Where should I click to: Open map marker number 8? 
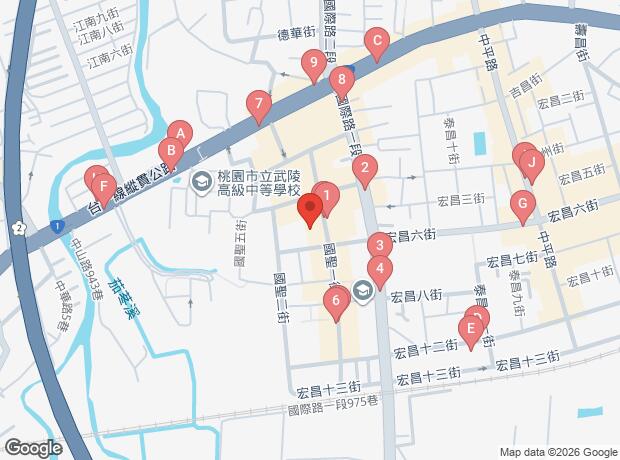coord(342,79)
